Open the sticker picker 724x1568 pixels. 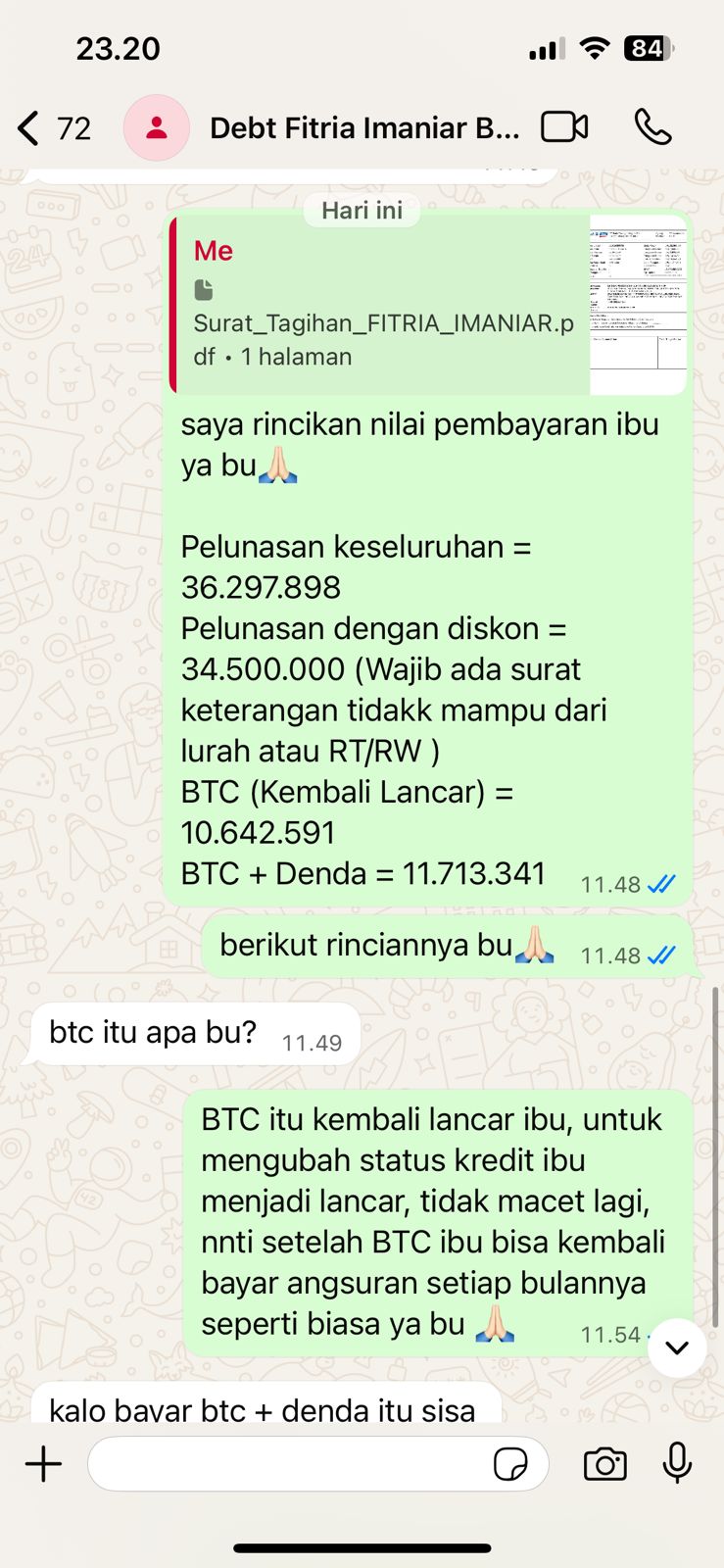(510, 1464)
